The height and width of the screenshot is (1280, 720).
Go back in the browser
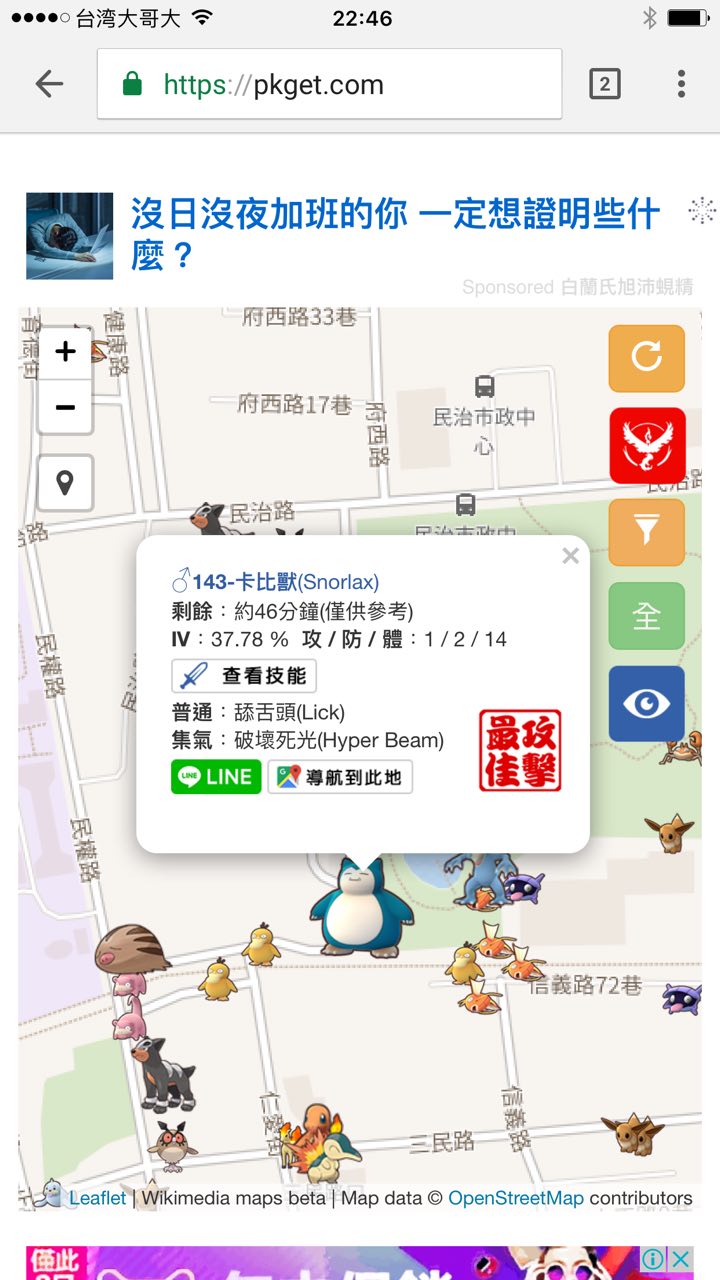click(x=48, y=84)
